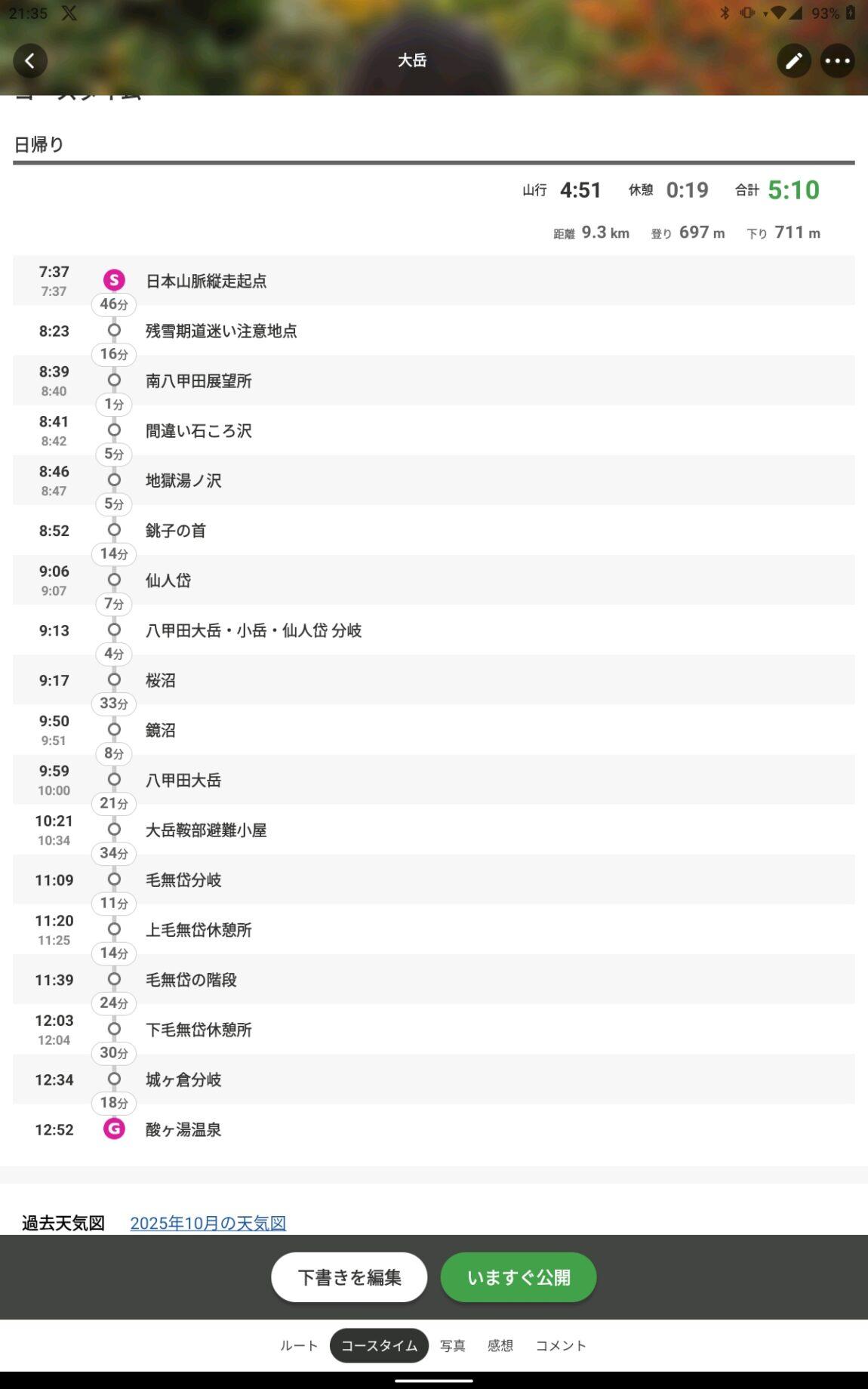Open the 2025年10月の天気図 link
Screen dimensions: 868x1389
(x=208, y=1223)
